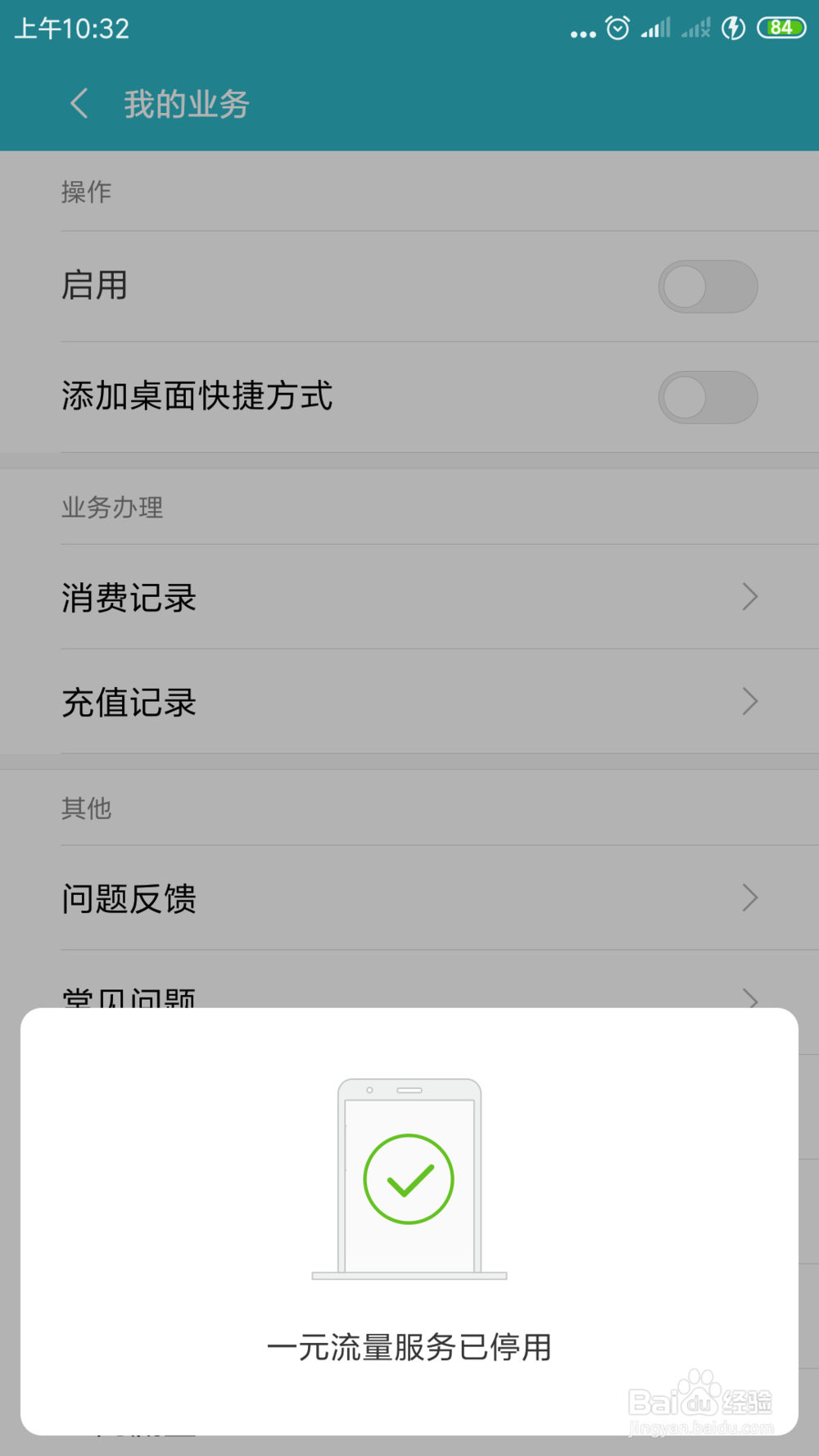The height and width of the screenshot is (1456, 819).
Task: Expand 充值记录 using its chevron arrow
Action: 749,701
